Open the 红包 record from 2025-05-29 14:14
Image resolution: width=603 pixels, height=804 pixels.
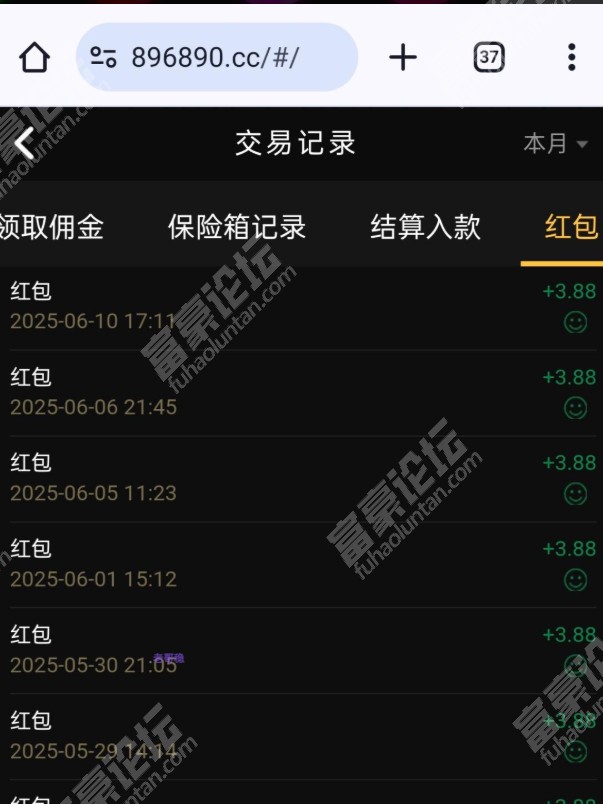(x=300, y=736)
